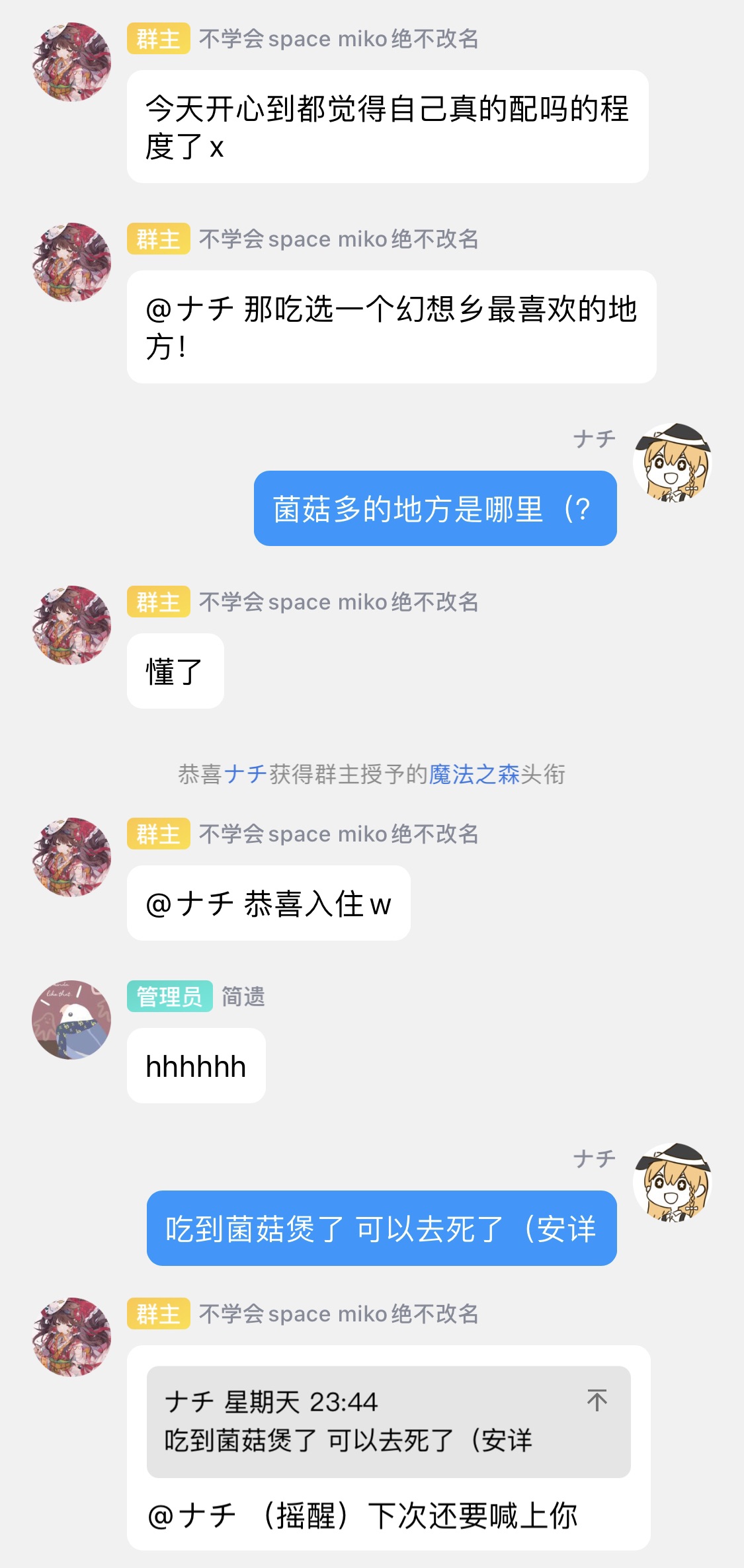Jump to the quoted message with the up arrow

point(597,1401)
